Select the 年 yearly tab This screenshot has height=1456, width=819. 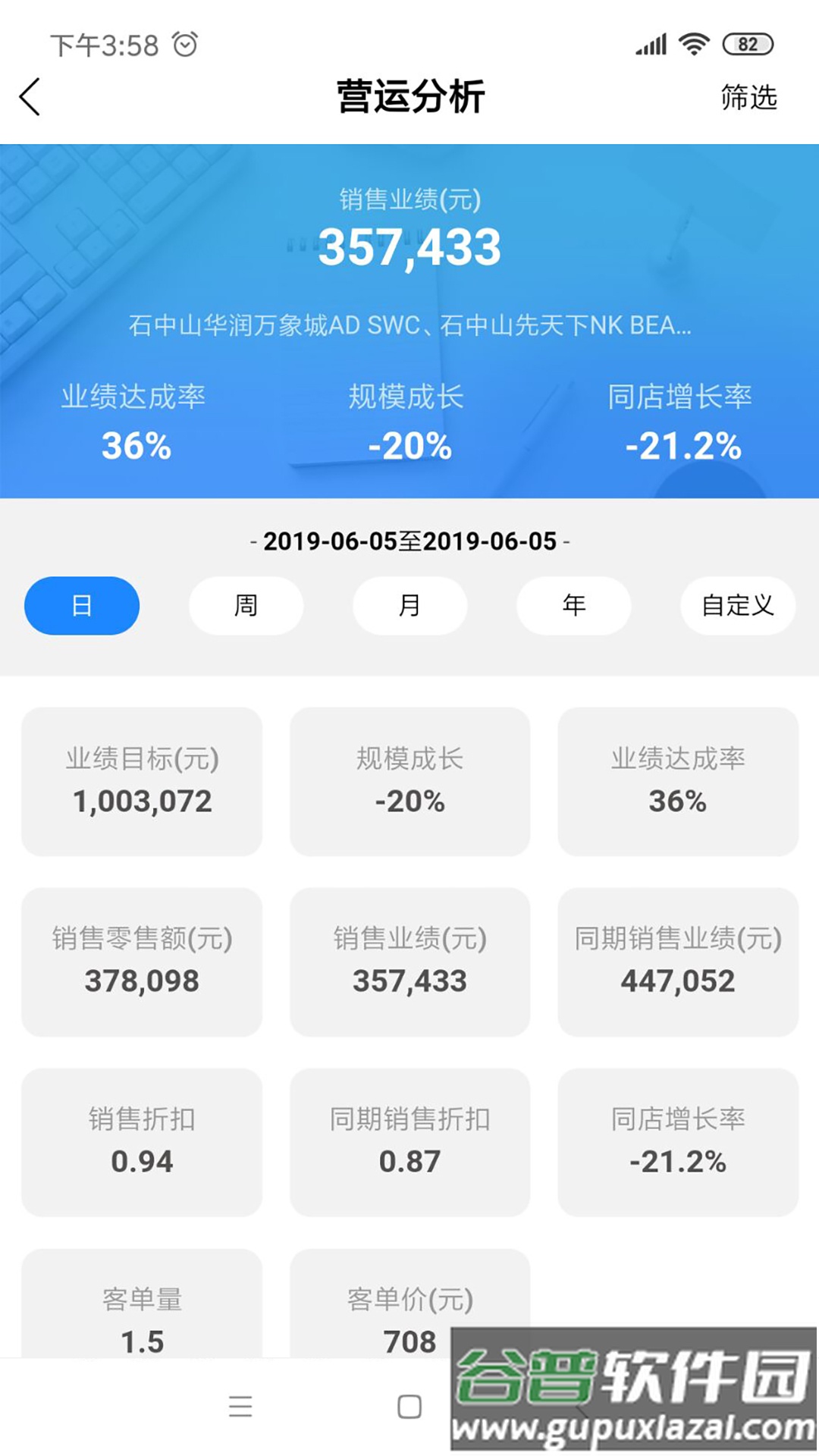point(573,605)
